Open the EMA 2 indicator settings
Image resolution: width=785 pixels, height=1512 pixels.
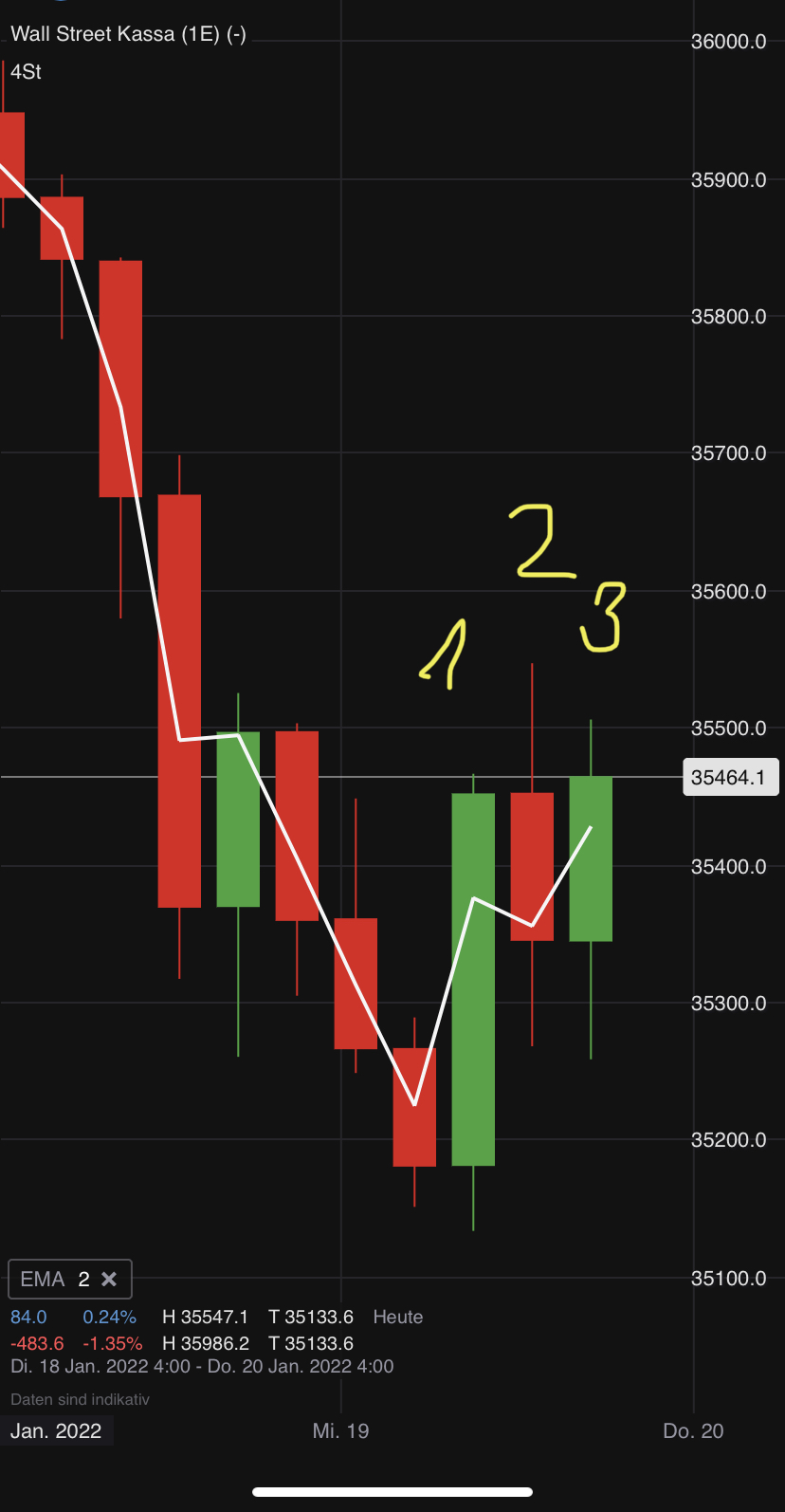pyautogui.click(x=53, y=1279)
